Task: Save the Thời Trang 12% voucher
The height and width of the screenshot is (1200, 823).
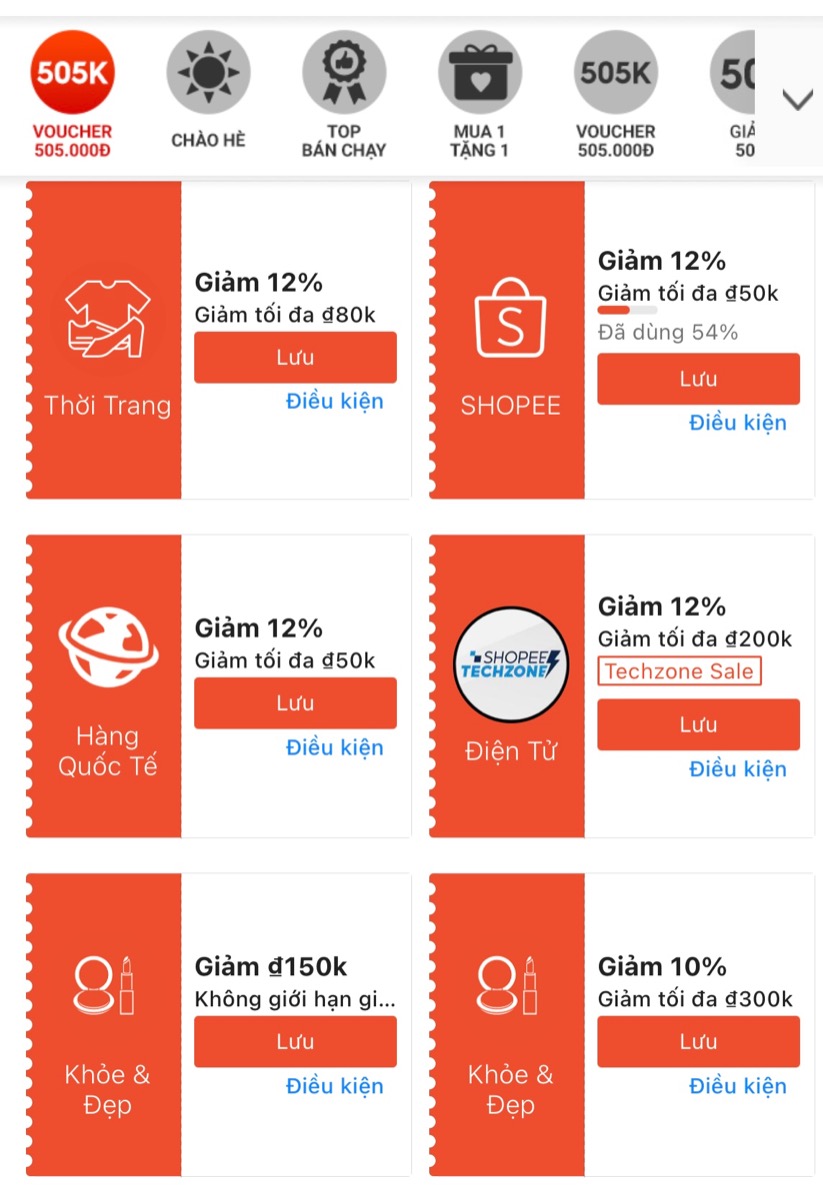Action: pyautogui.click(x=295, y=358)
